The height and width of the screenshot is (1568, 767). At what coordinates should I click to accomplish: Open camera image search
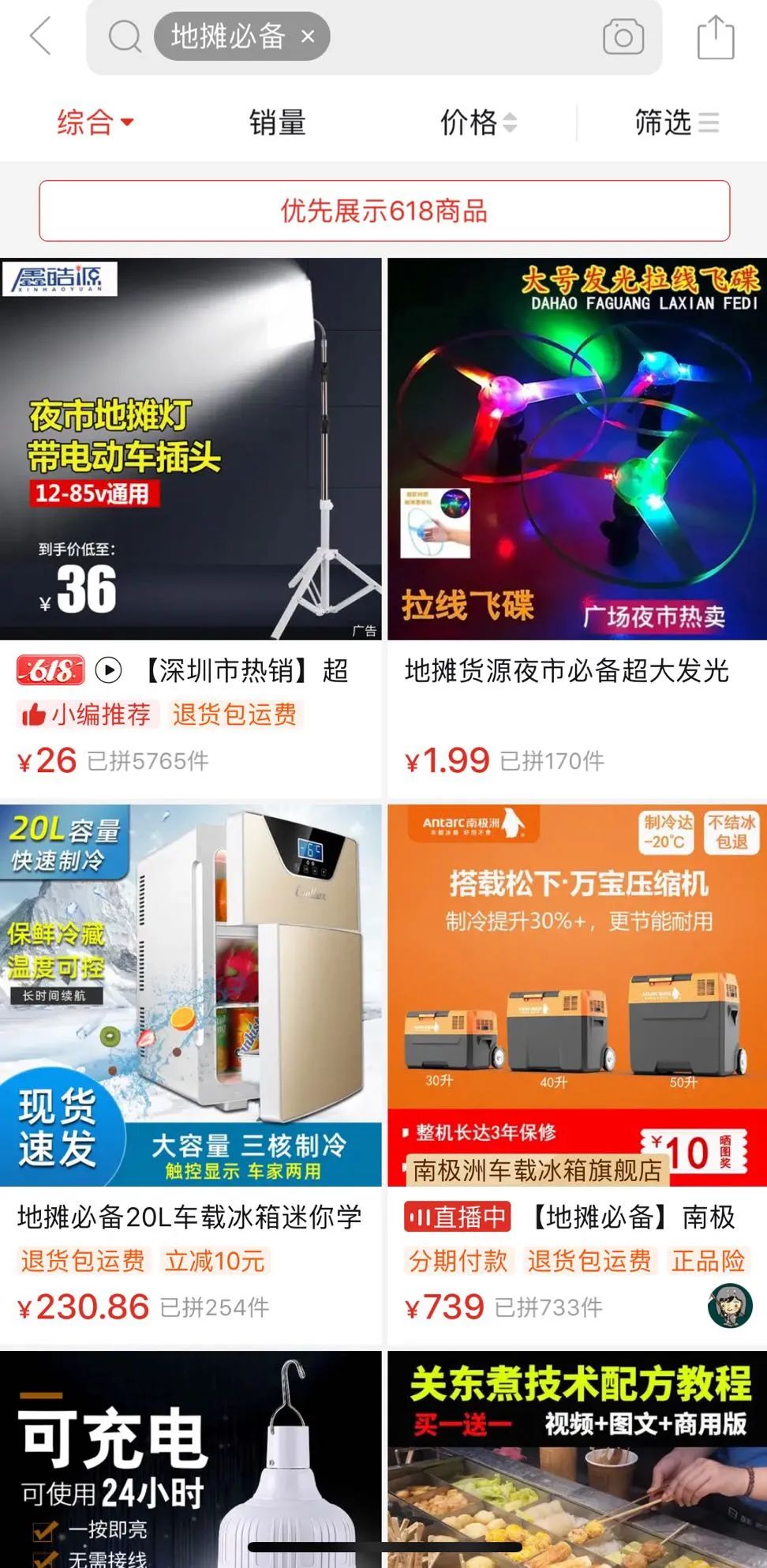623,37
